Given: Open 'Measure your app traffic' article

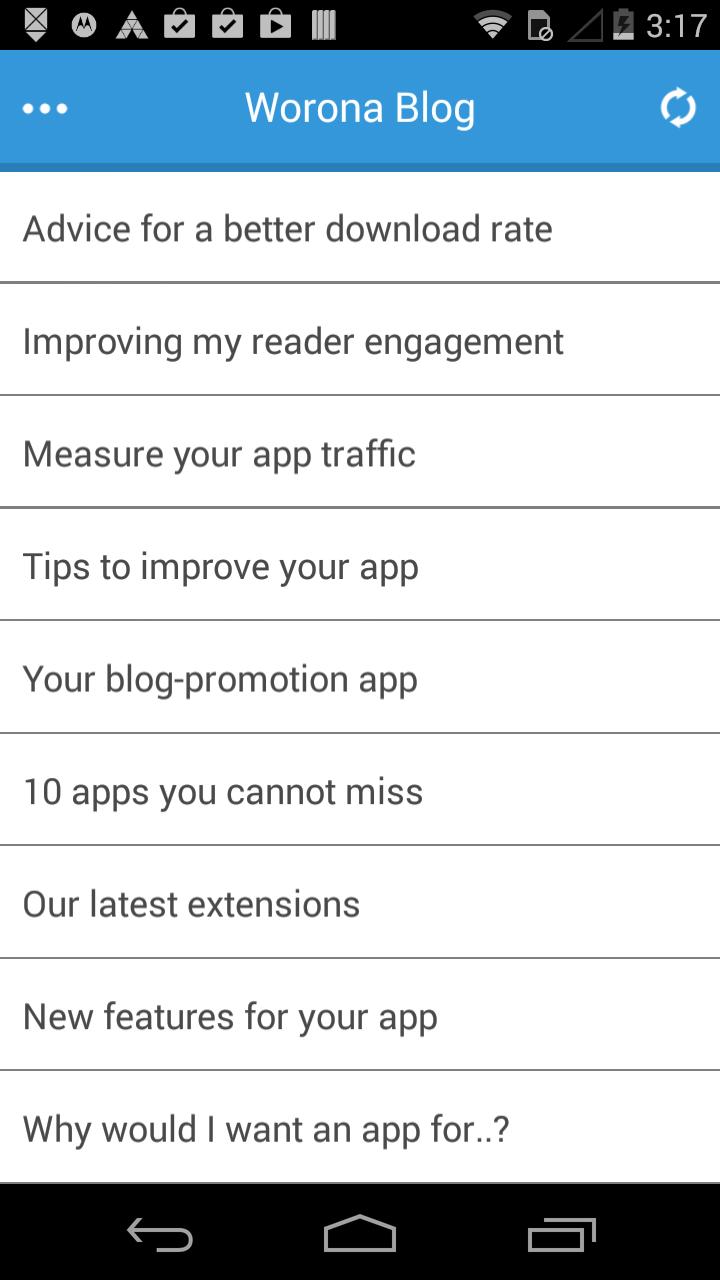Looking at the screenshot, I should (x=219, y=454).
